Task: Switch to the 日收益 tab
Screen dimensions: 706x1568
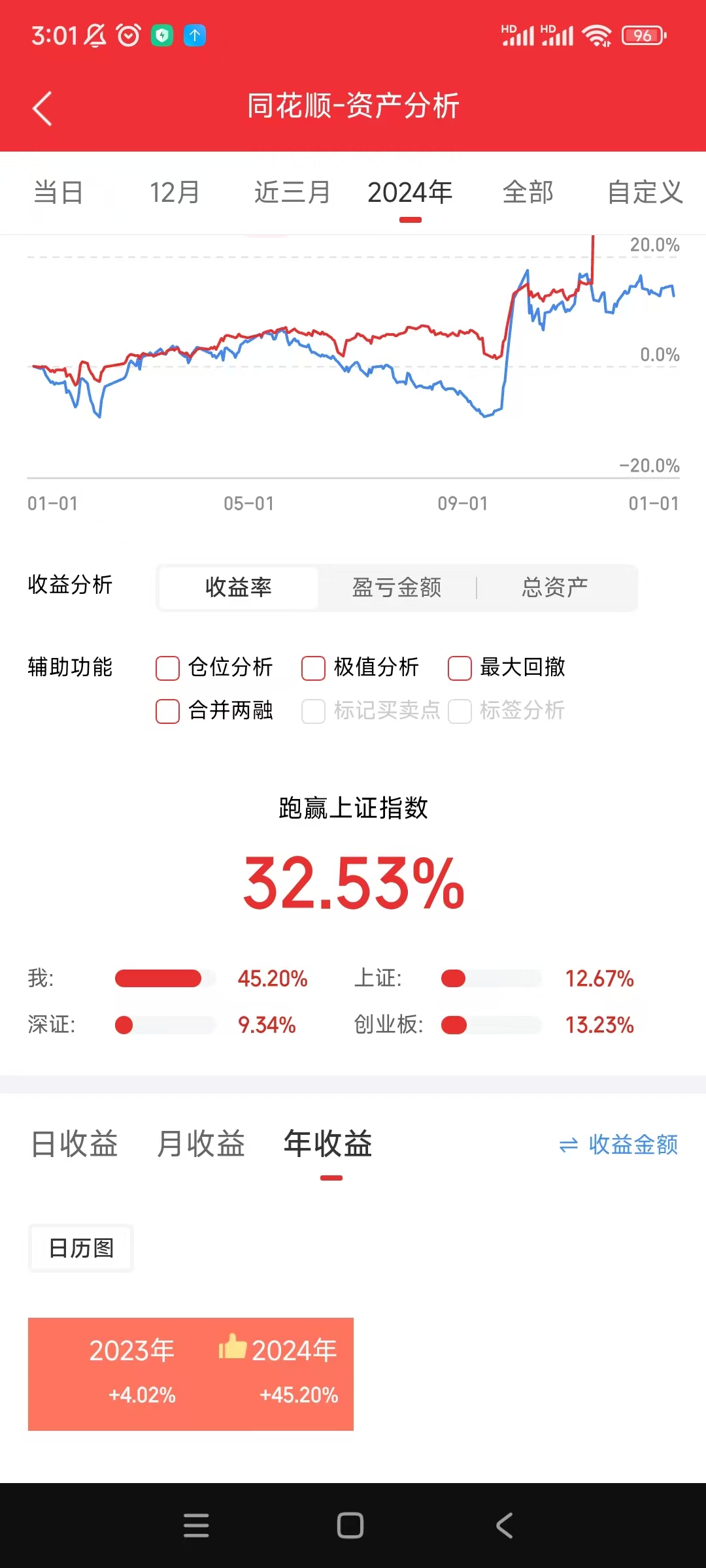Action: tap(75, 1144)
